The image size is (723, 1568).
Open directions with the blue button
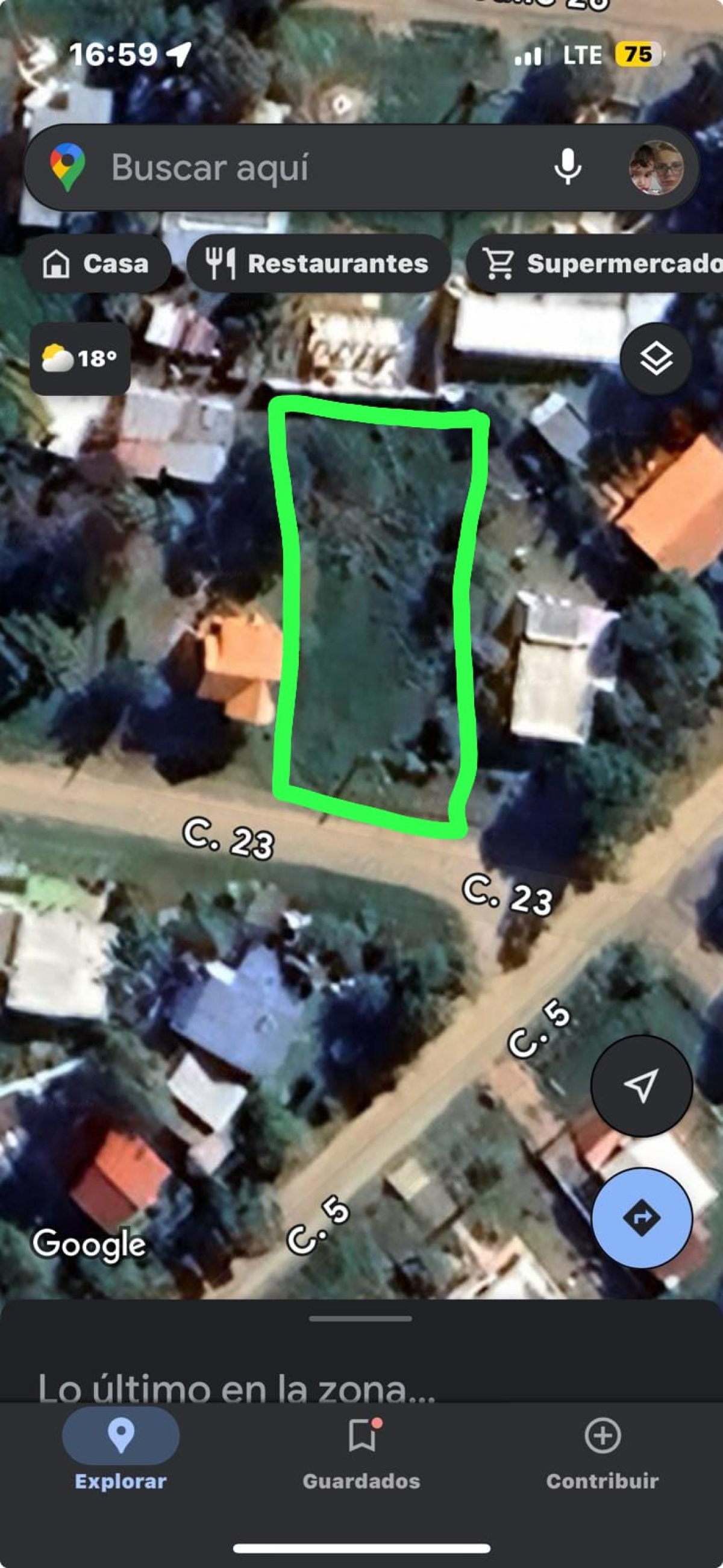pyautogui.click(x=642, y=1217)
